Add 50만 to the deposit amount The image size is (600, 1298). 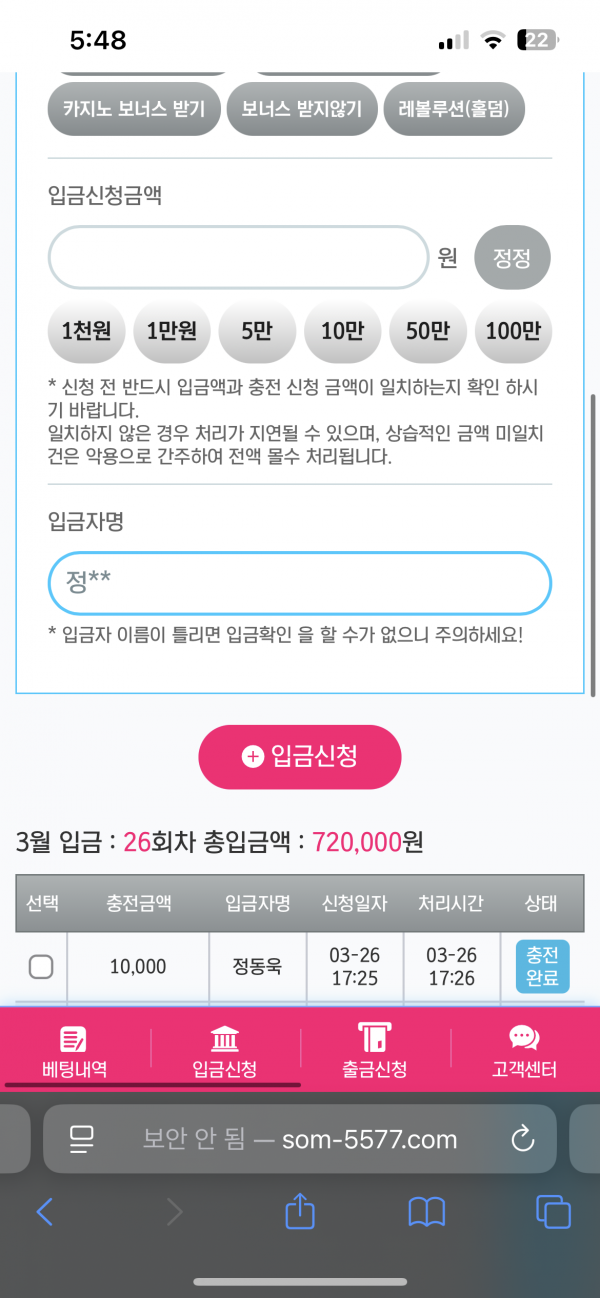(427, 331)
